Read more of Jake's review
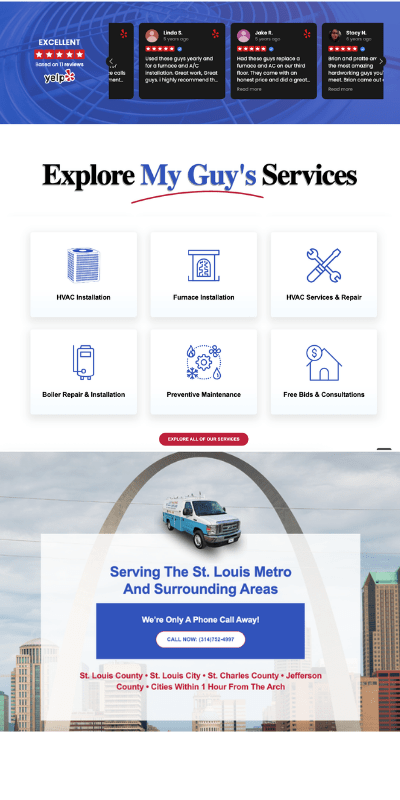Image resolution: width=400 pixels, height=800 pixels. [249, 89]
